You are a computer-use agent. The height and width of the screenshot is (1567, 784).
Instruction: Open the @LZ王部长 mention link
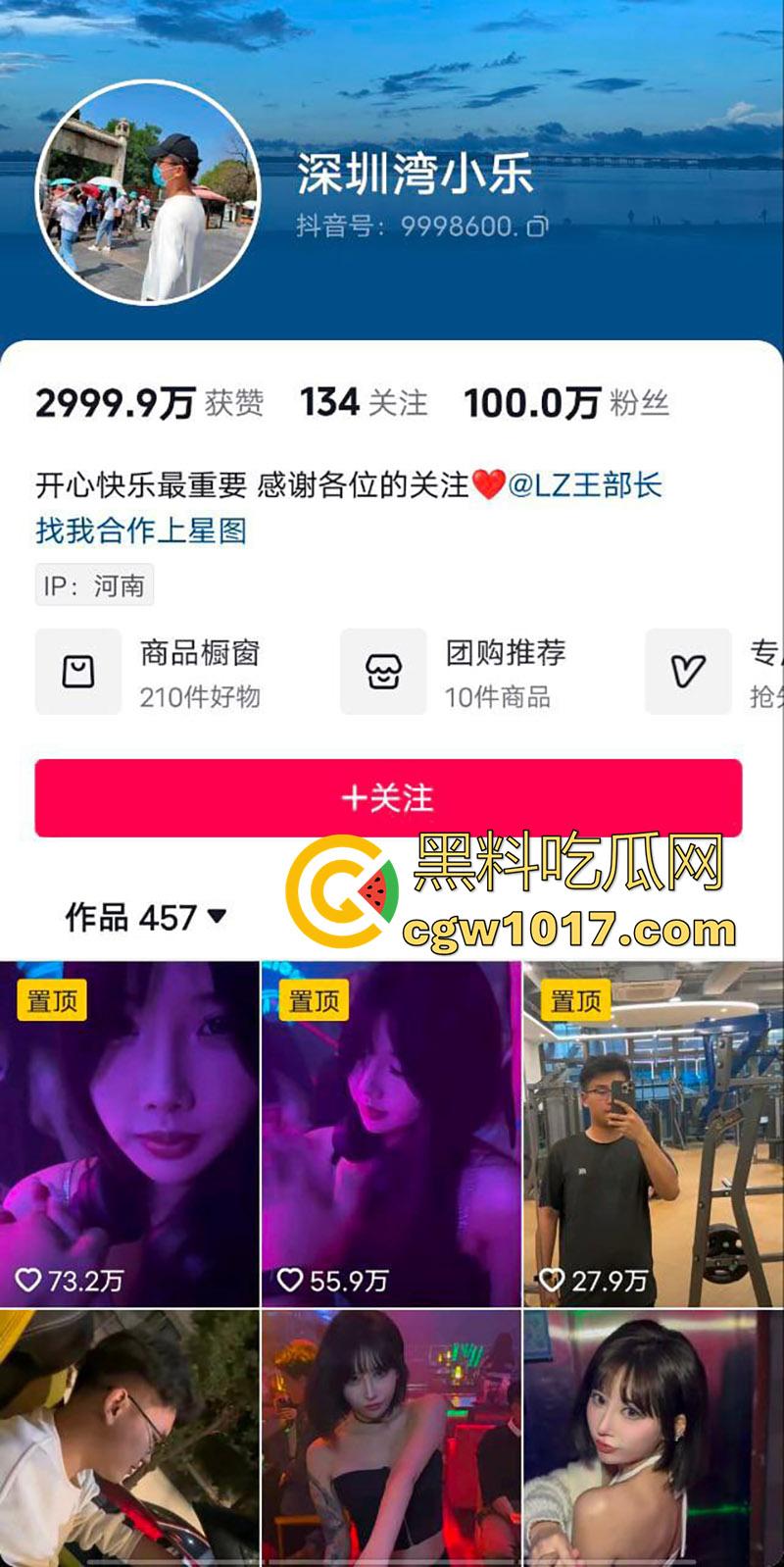(x=584, y=483)
